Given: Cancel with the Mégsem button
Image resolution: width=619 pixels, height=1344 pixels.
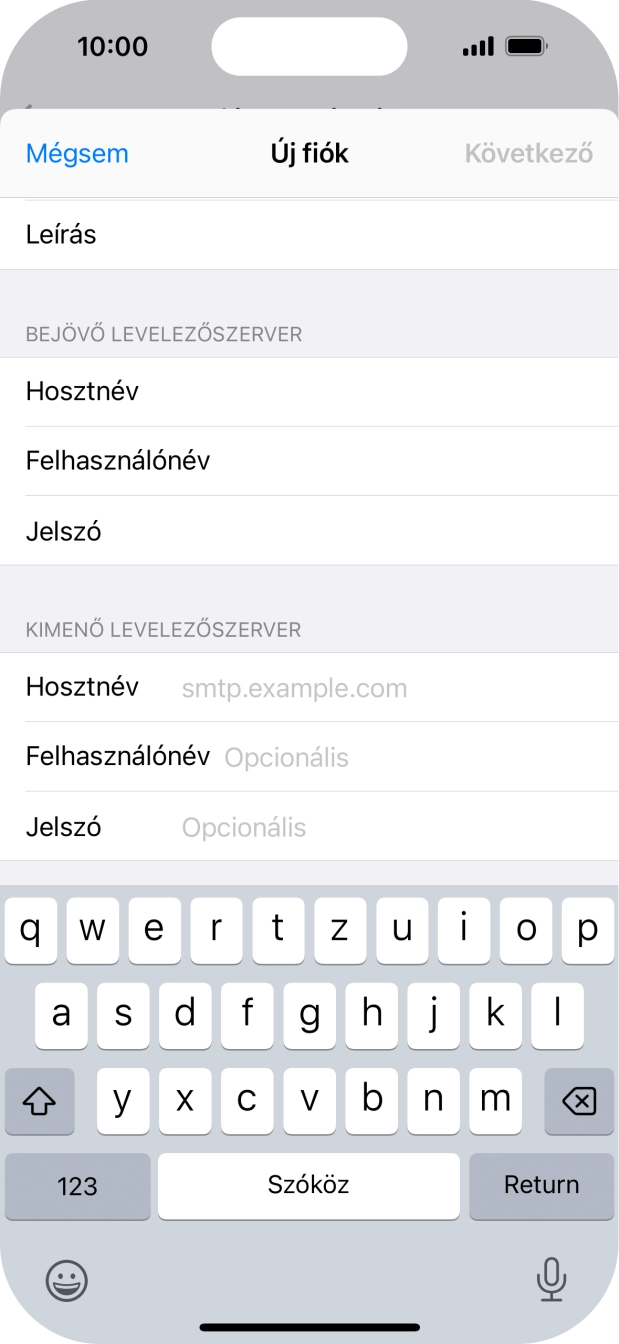Looking at the screenshot, I should (77, 153).
